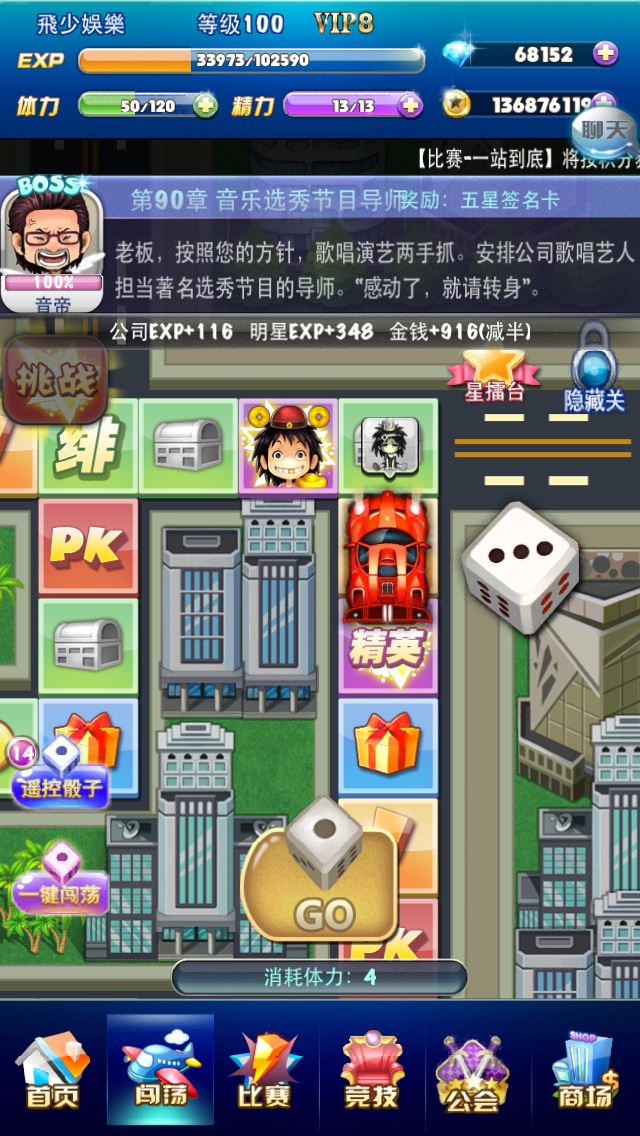Screen dimensions: 640x1136
Task: Switch to the 比赛 competition tab
Action: (265, 1072)
